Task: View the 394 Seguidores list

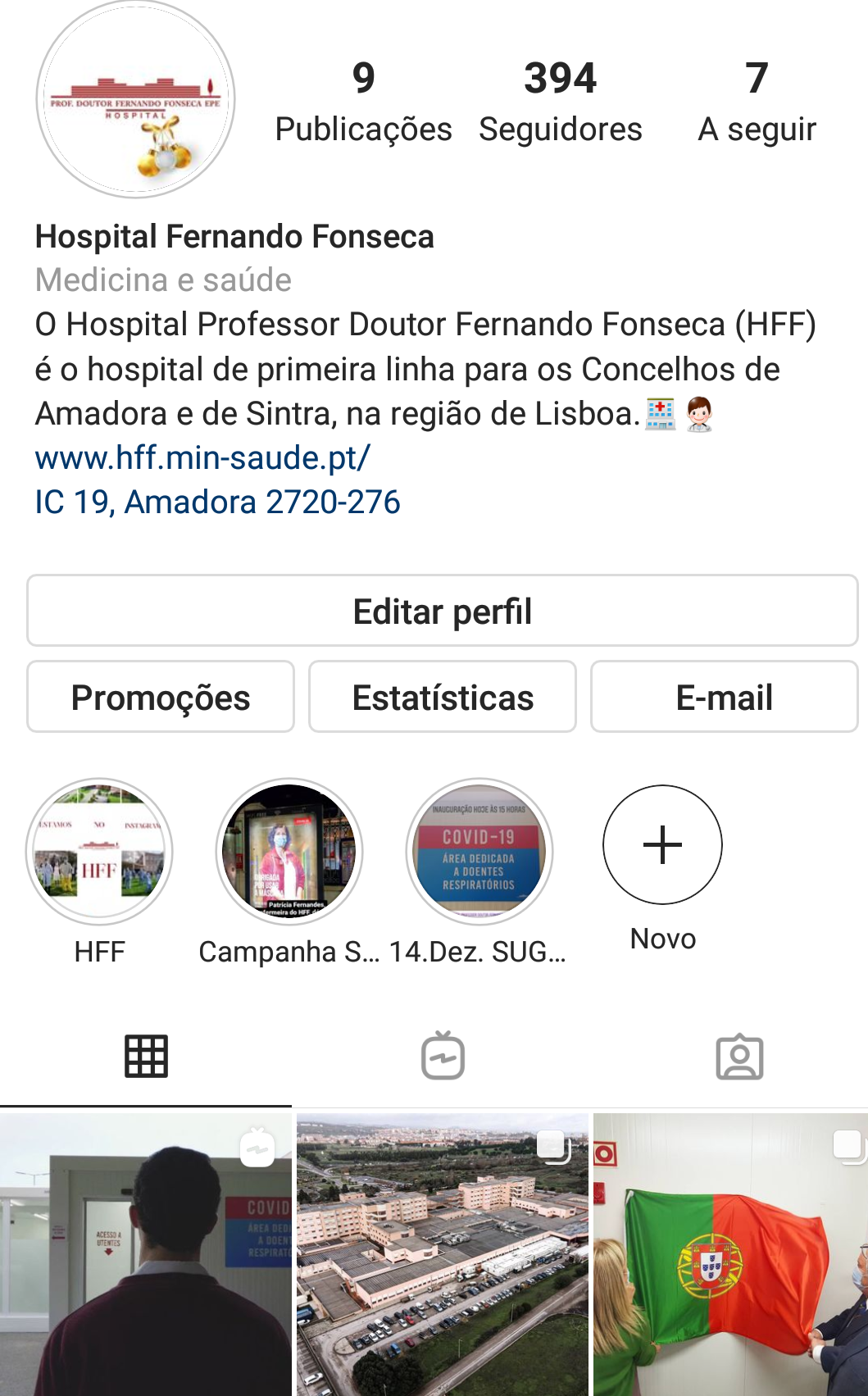Action: tap(561, 102)
